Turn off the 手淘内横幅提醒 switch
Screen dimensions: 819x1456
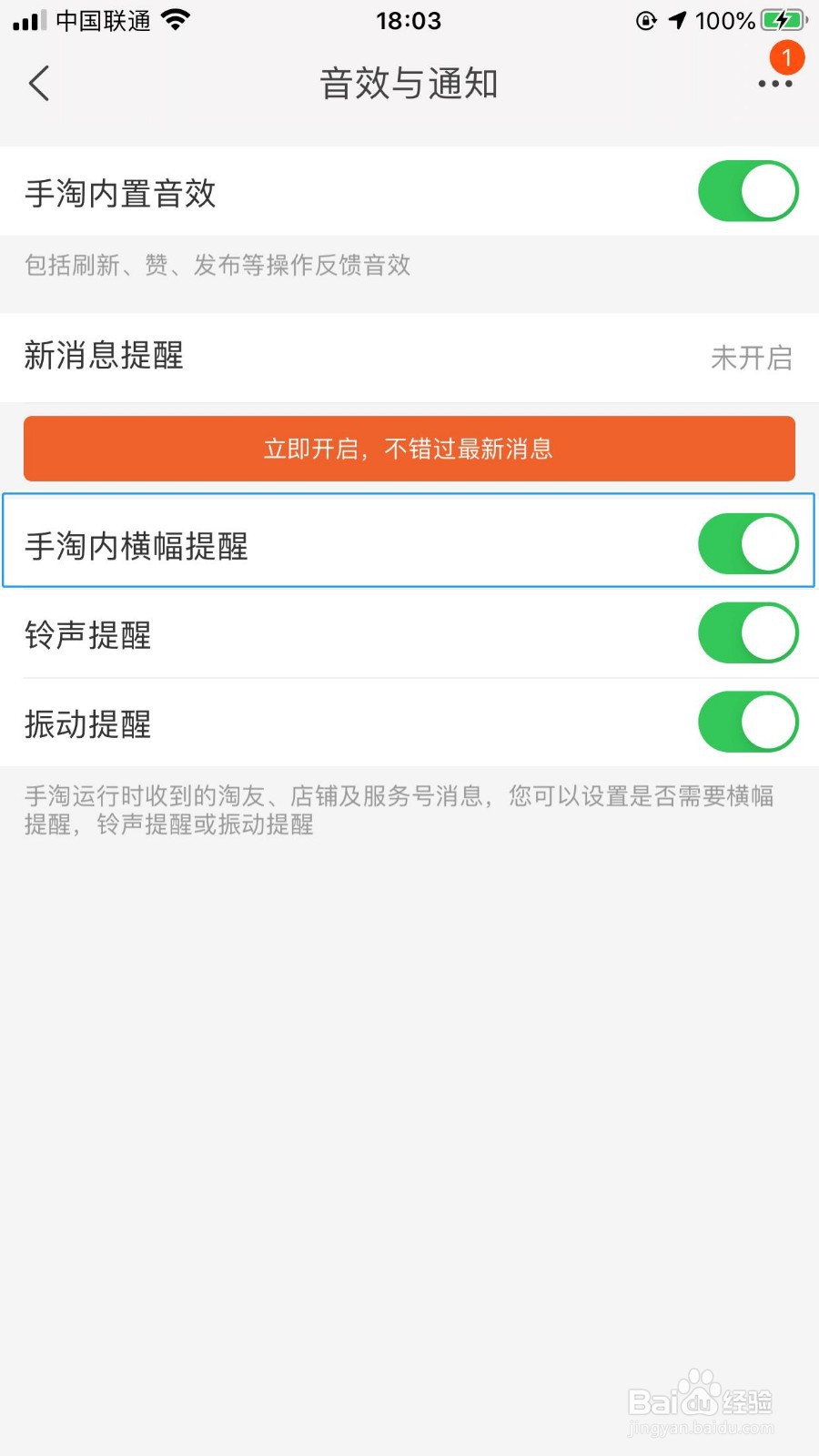pyautogui.click(x=748, y=543)
